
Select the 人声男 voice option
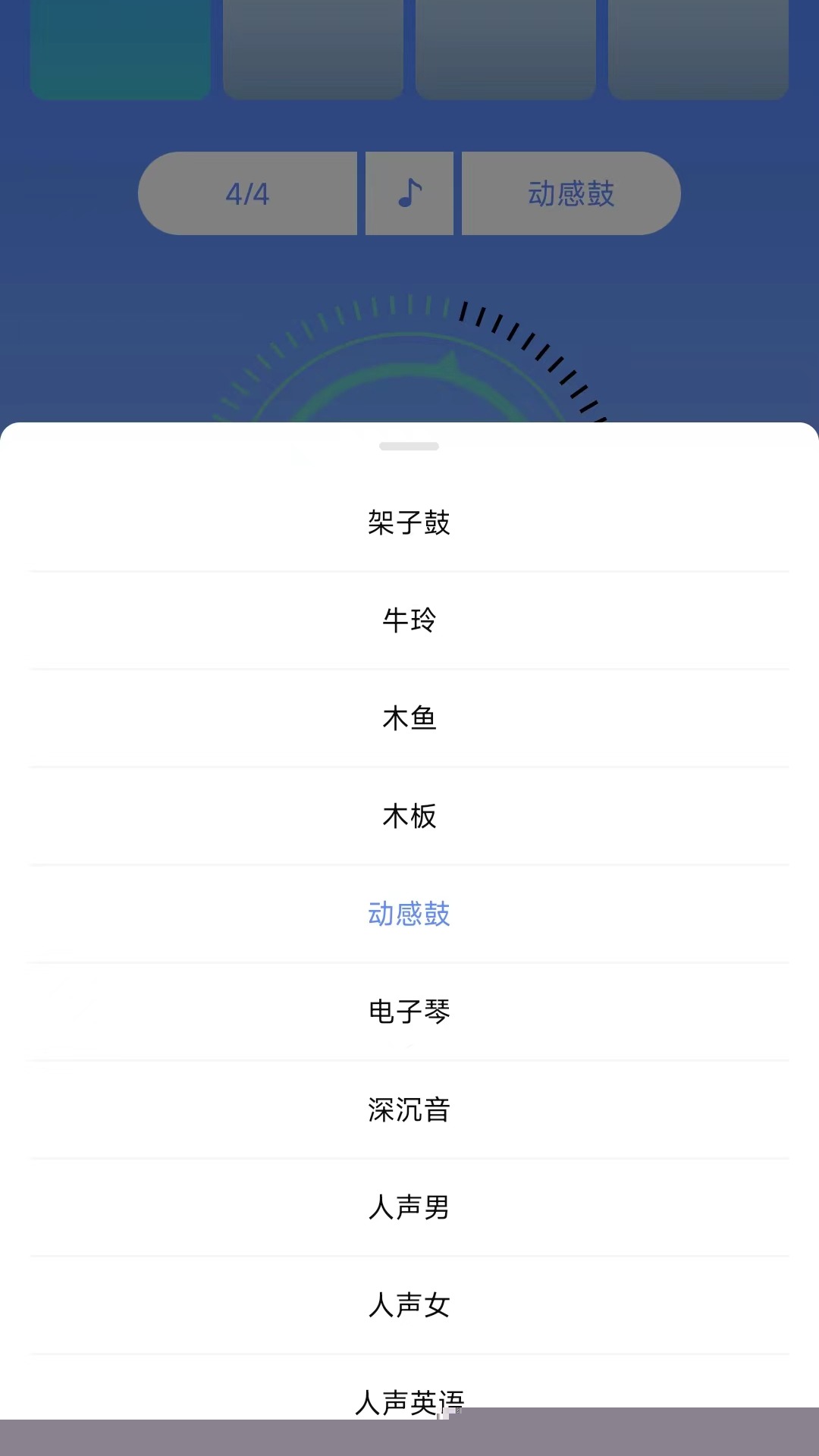coord(409,1207)
